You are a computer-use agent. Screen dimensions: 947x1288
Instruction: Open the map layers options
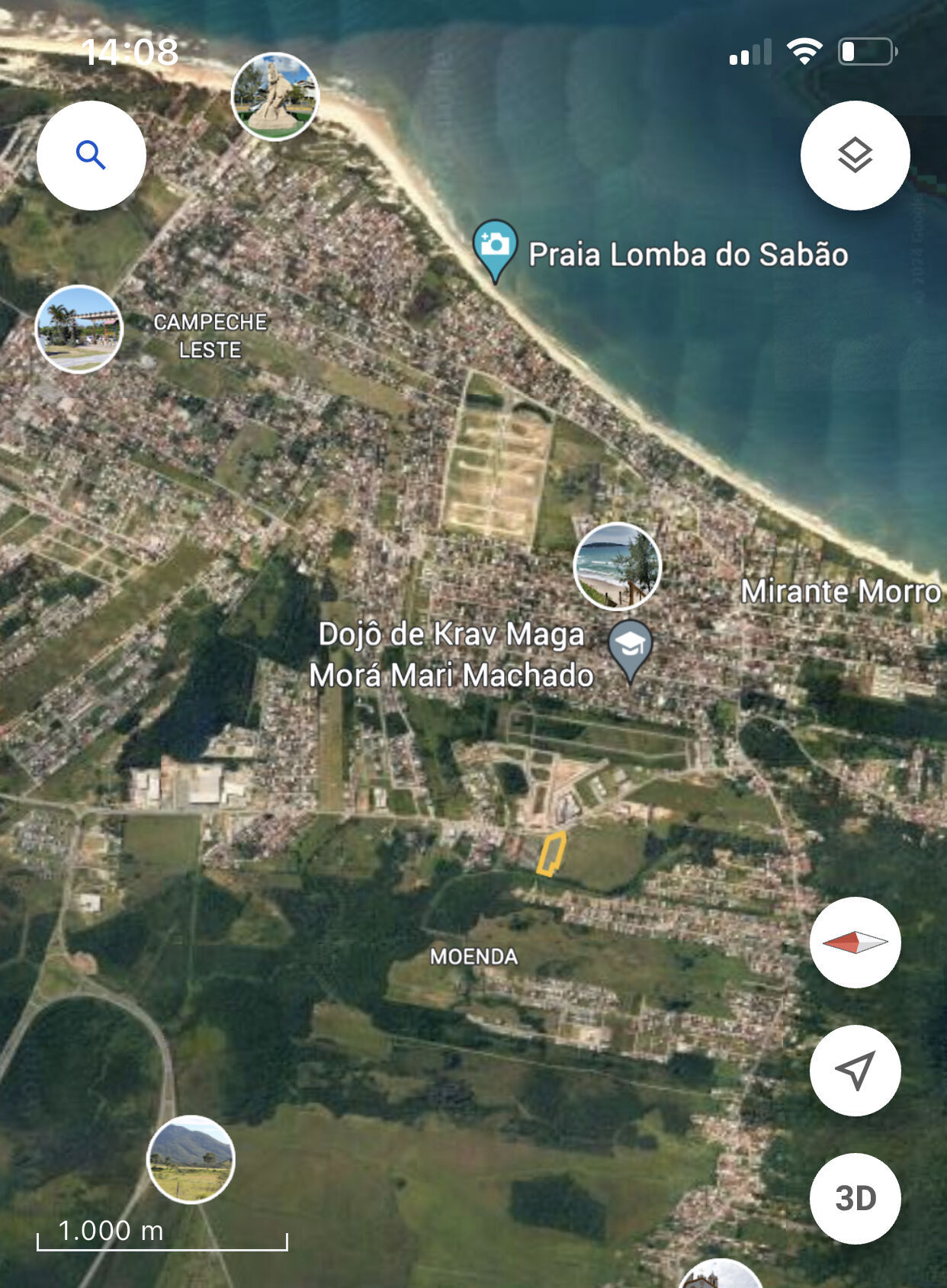click(x=855, y=156)
